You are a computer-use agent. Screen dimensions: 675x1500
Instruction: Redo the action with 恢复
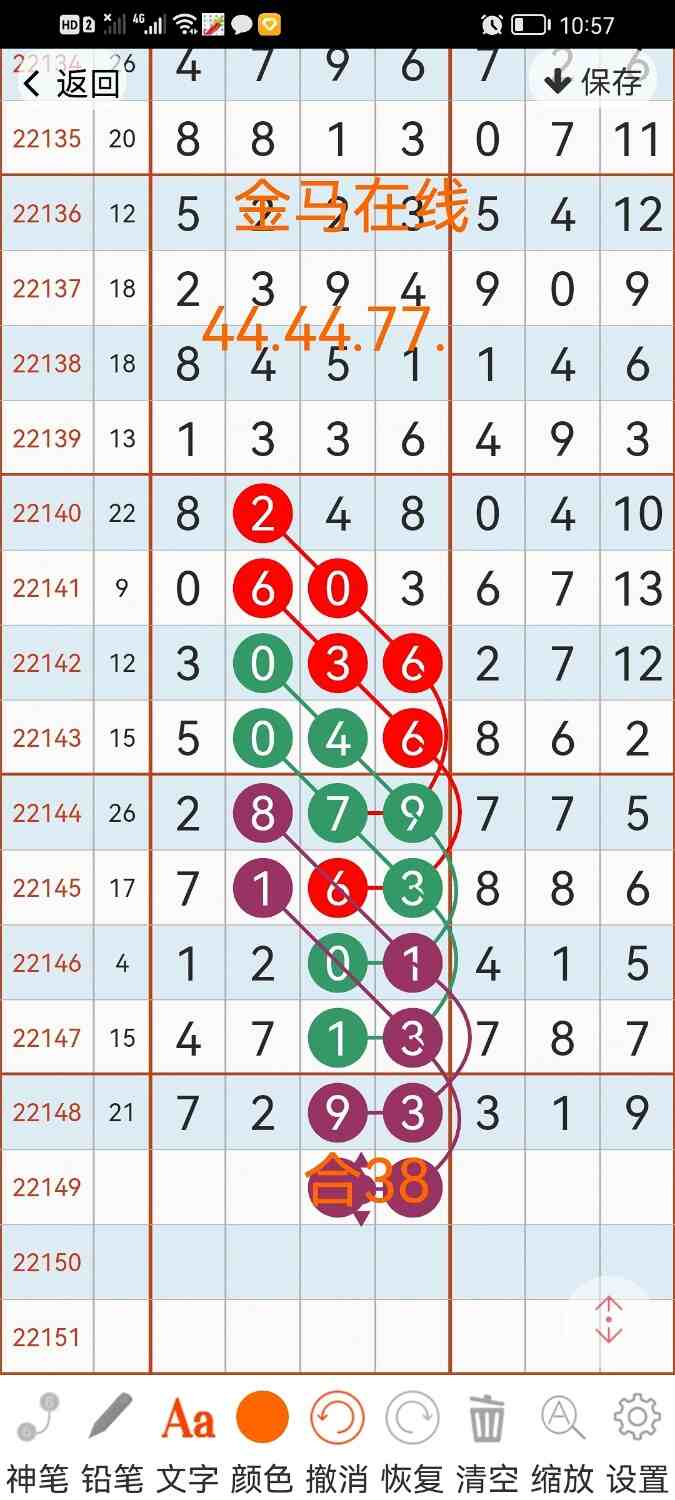tap(412, 1438)
